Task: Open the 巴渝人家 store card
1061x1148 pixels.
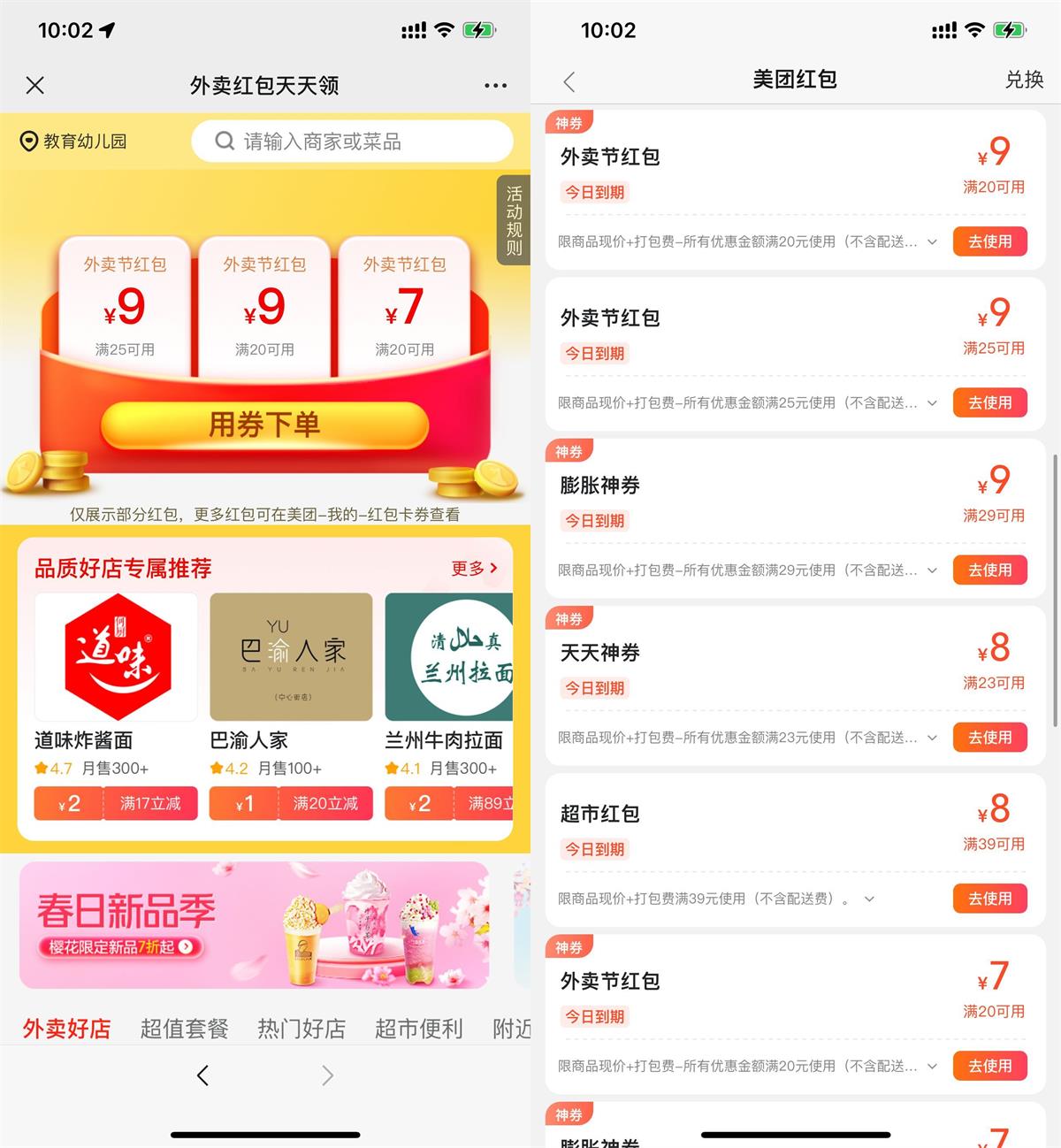Action: 291,672
